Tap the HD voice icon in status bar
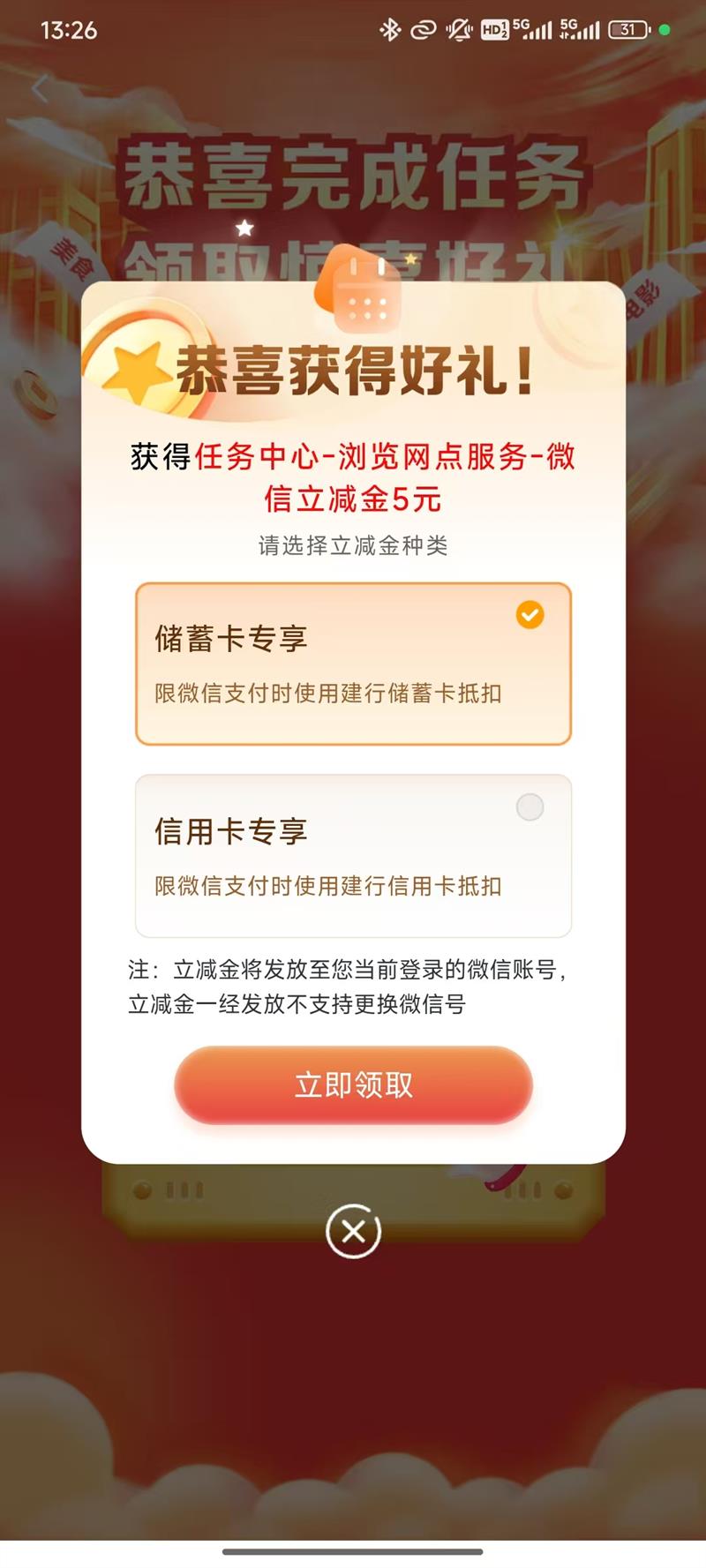 tap(496, 29)
